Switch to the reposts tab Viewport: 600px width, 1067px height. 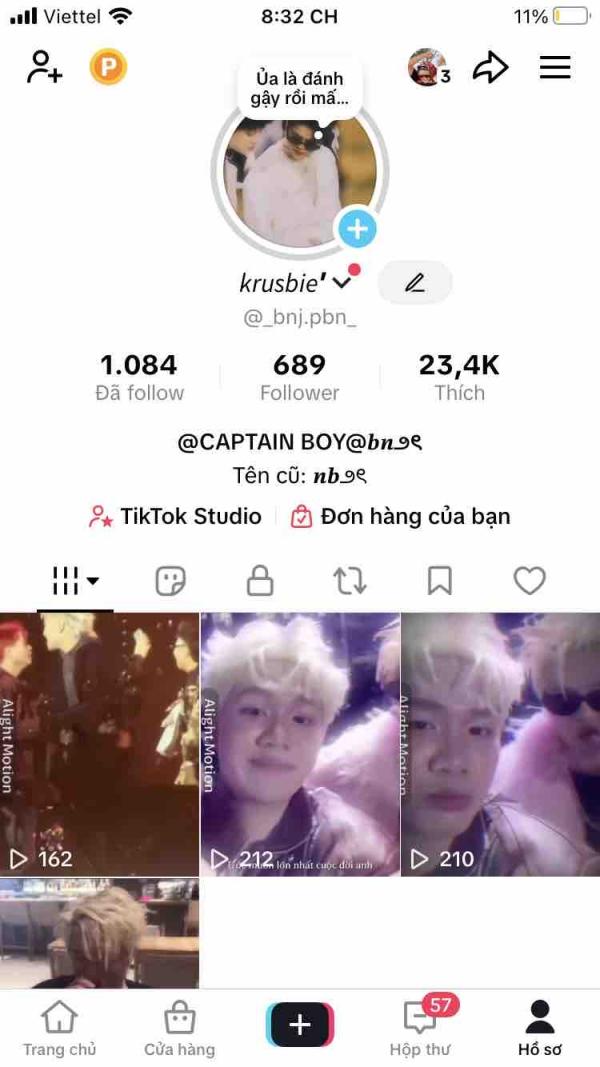coord(350,580)
